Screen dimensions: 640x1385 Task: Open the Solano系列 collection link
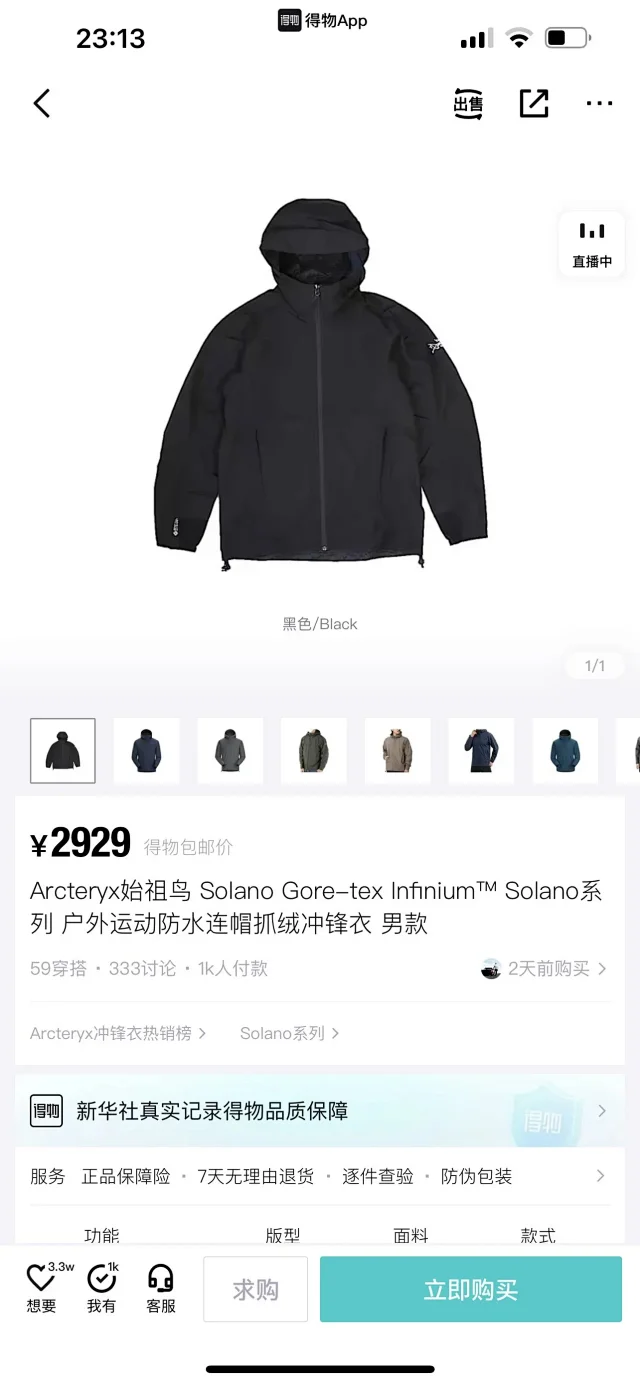point(289,1033)
